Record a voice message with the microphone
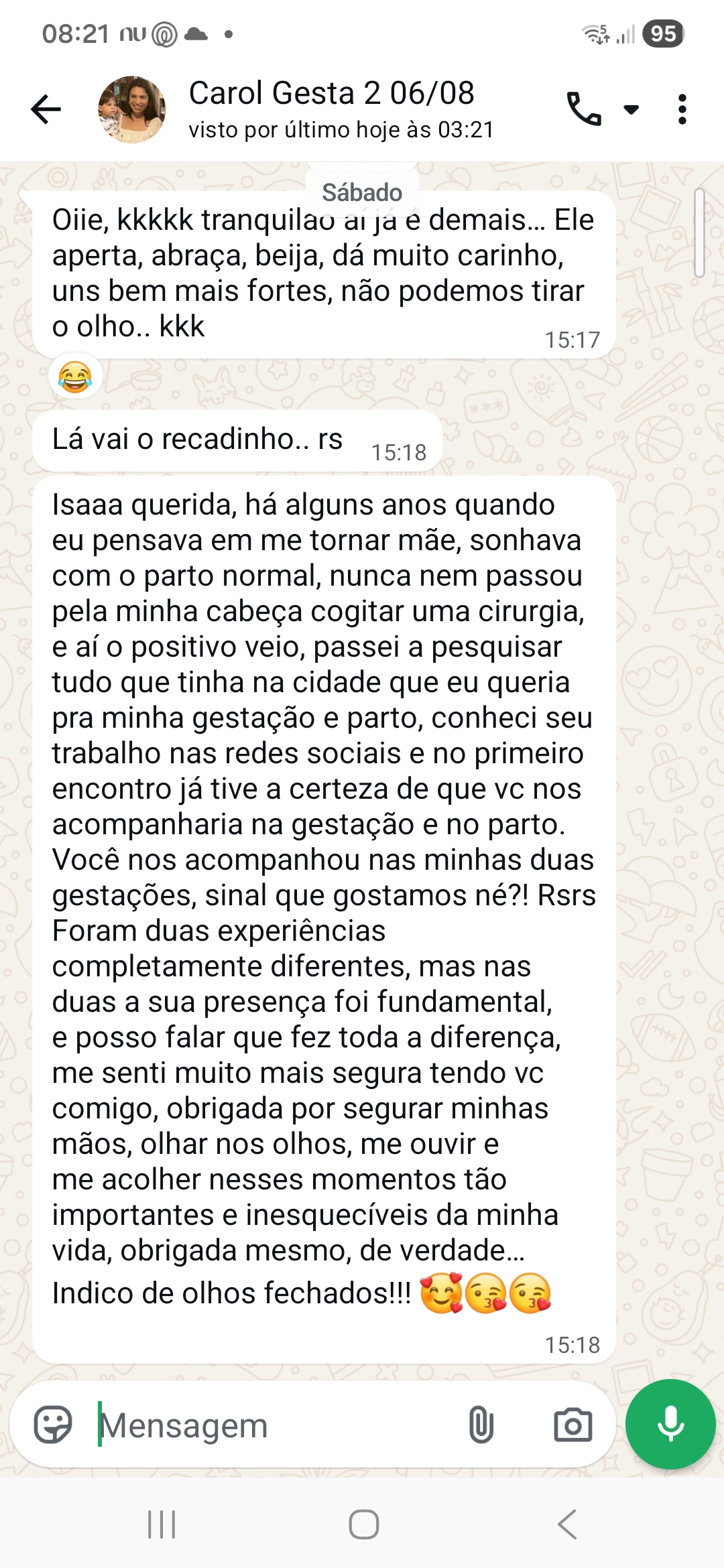The height and width of the screenshot is (1568, 724). (x=670, y=1424)
